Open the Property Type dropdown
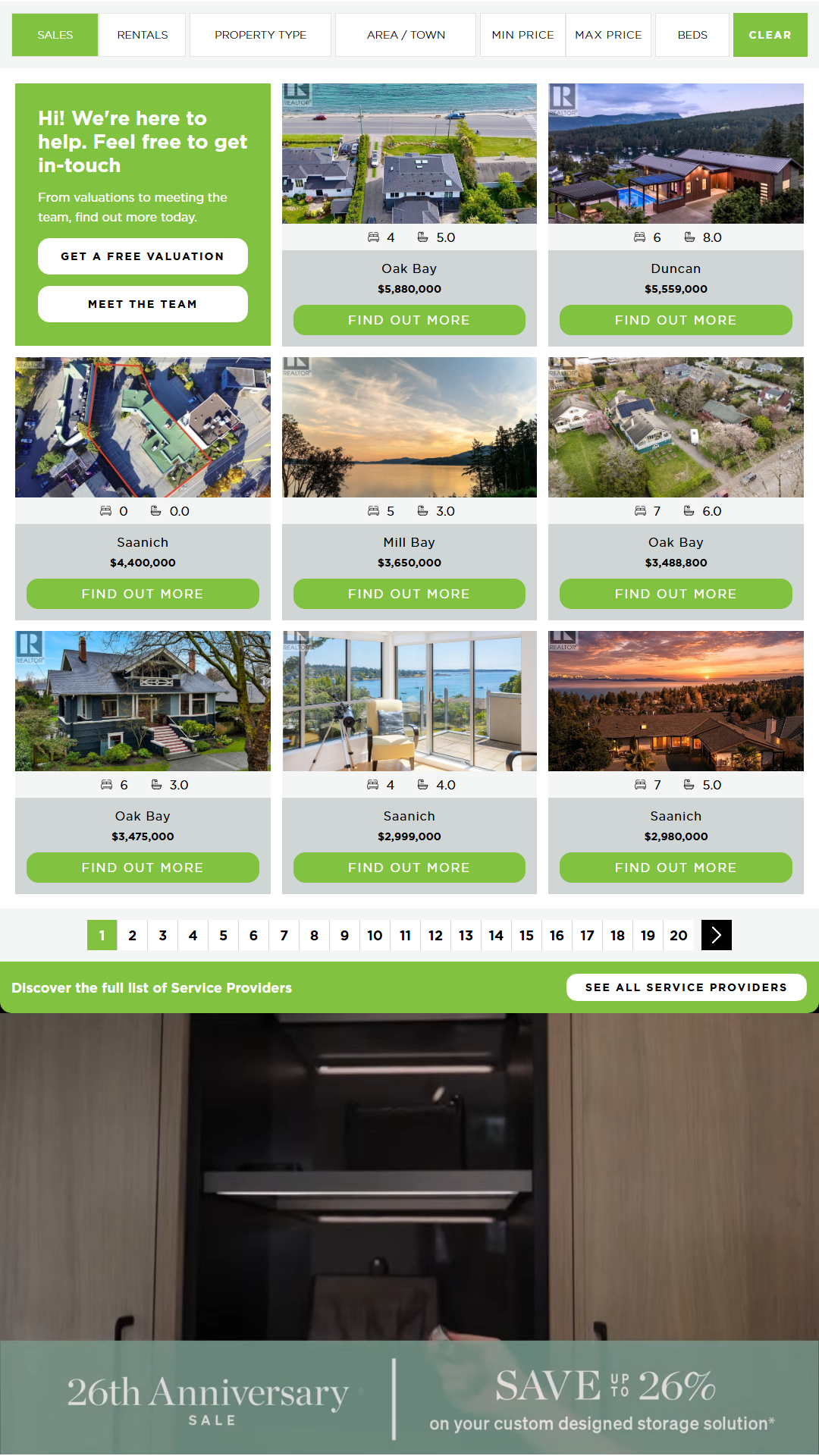Screen dimensions: 819x1456 pyautogui.click(x=260, y=35)
